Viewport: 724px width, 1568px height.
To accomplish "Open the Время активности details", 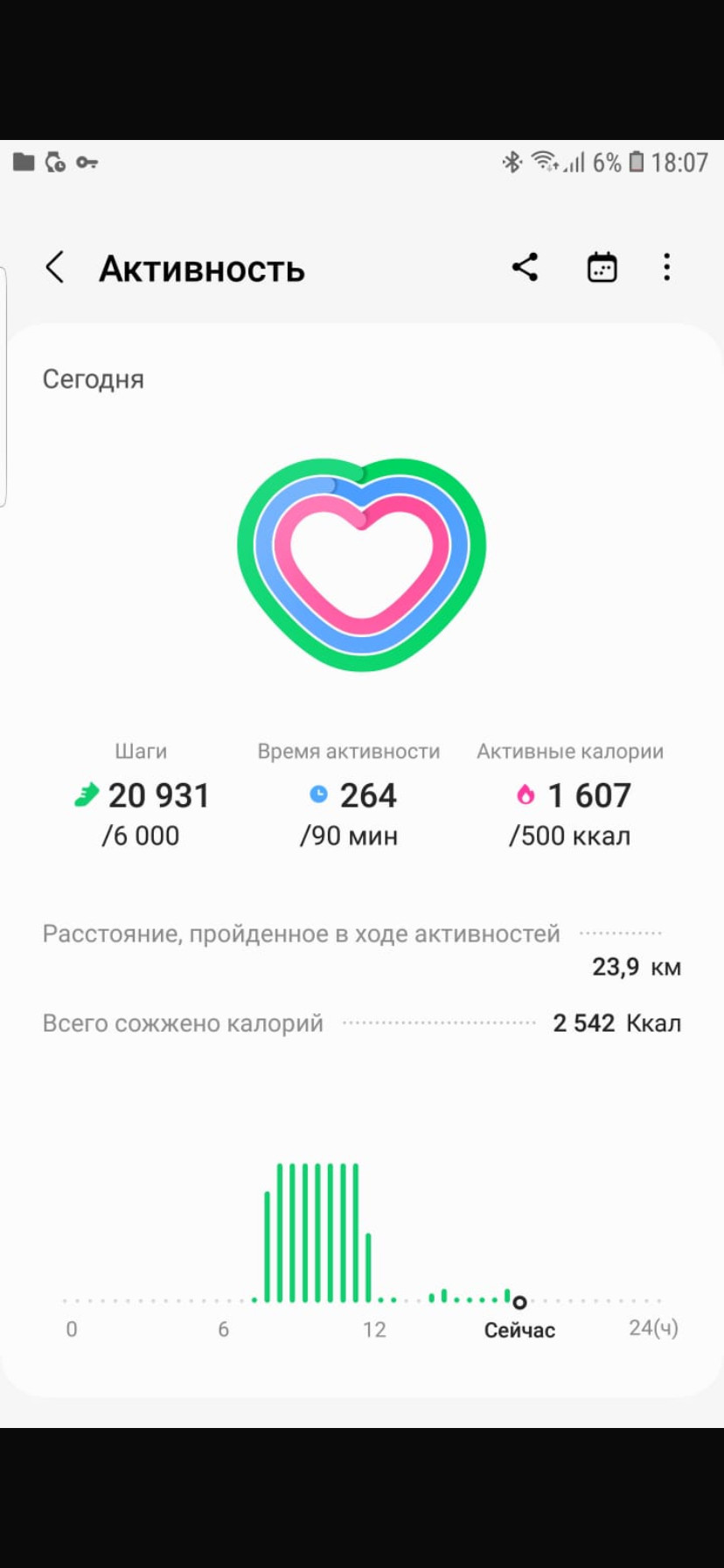I will (x=349, y=794).
